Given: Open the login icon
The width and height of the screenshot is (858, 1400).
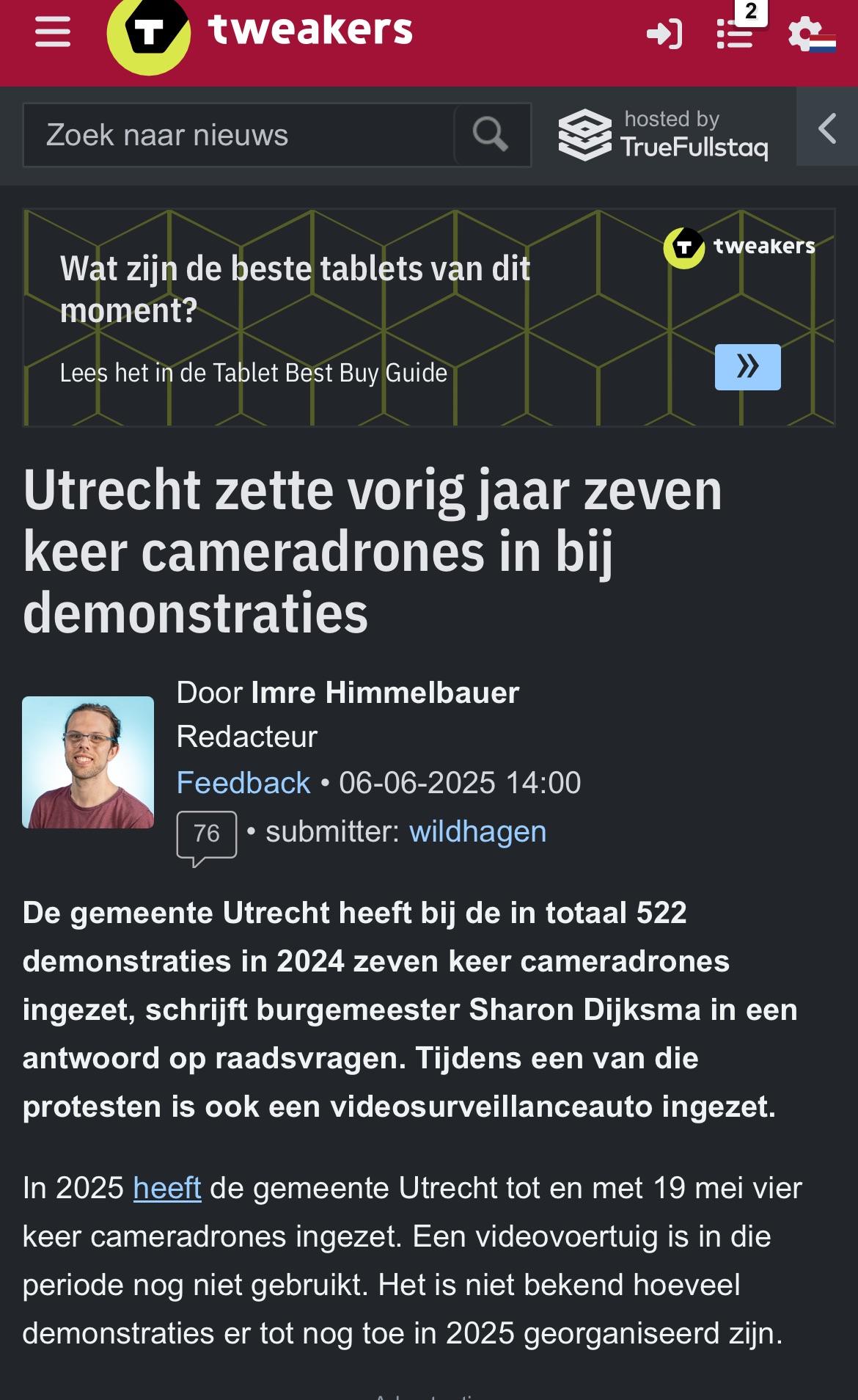Looking at the screenshot, I should (x=664, y=34).
